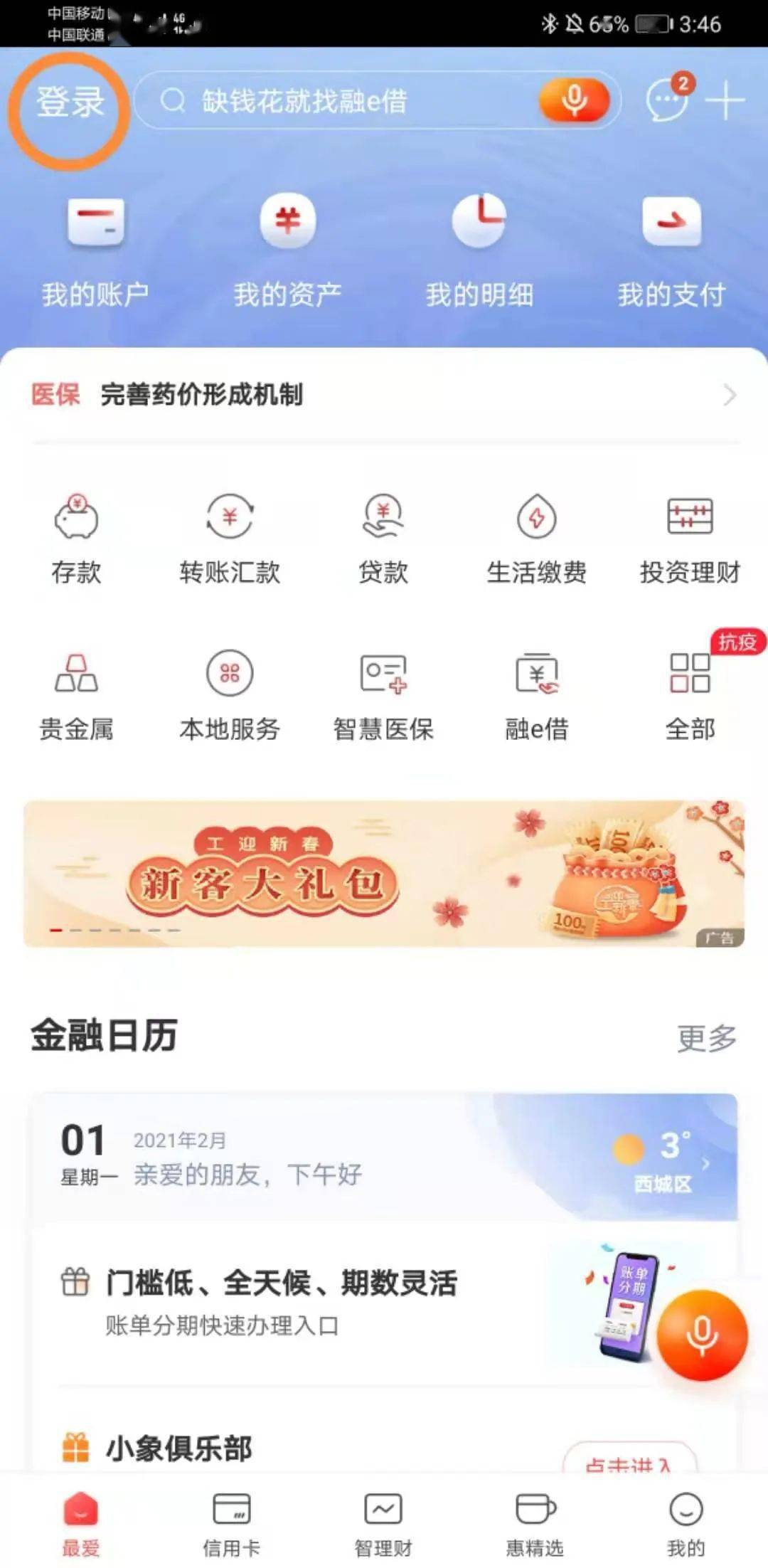This screenshot has width=768, height=1568.
Task: Open the search box 缺钱花就找融e借
Action: click(x=377, y=100)
